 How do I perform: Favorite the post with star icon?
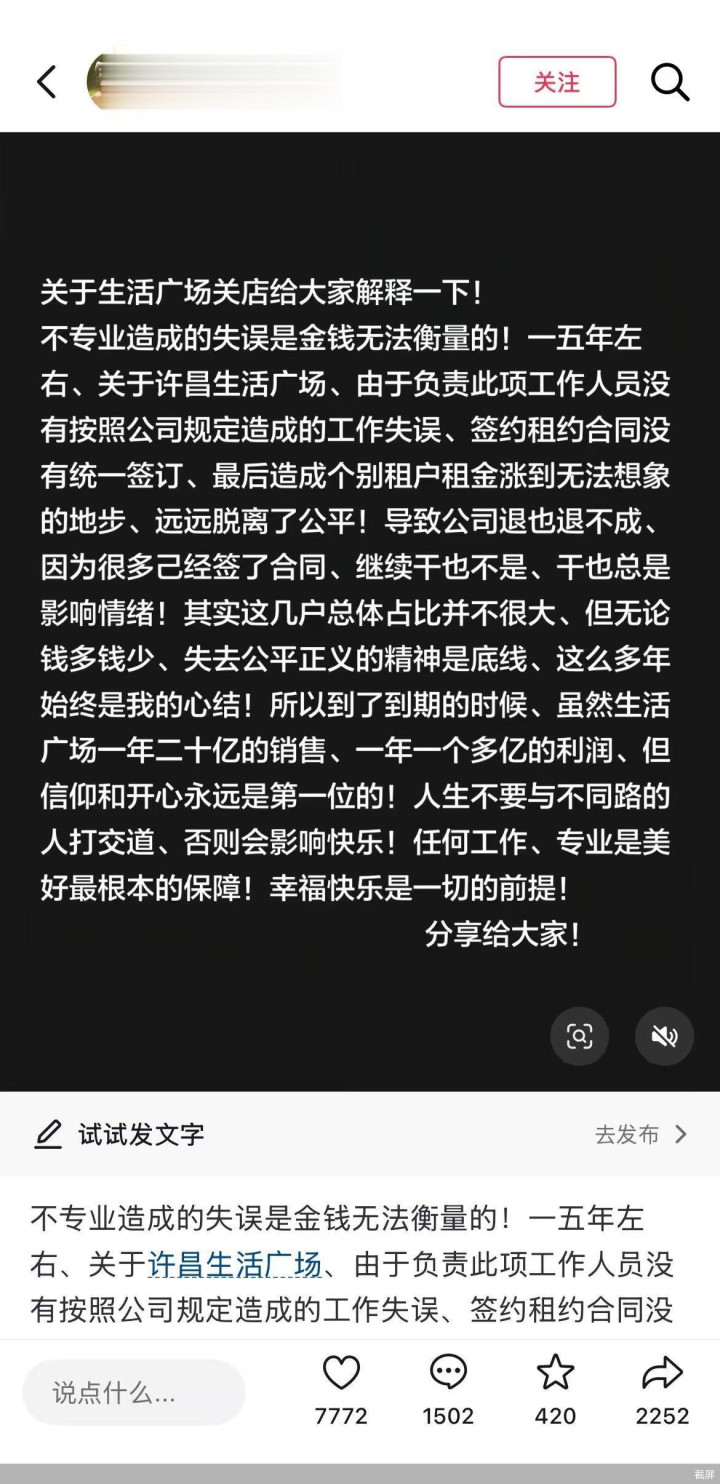(555, 1373)
